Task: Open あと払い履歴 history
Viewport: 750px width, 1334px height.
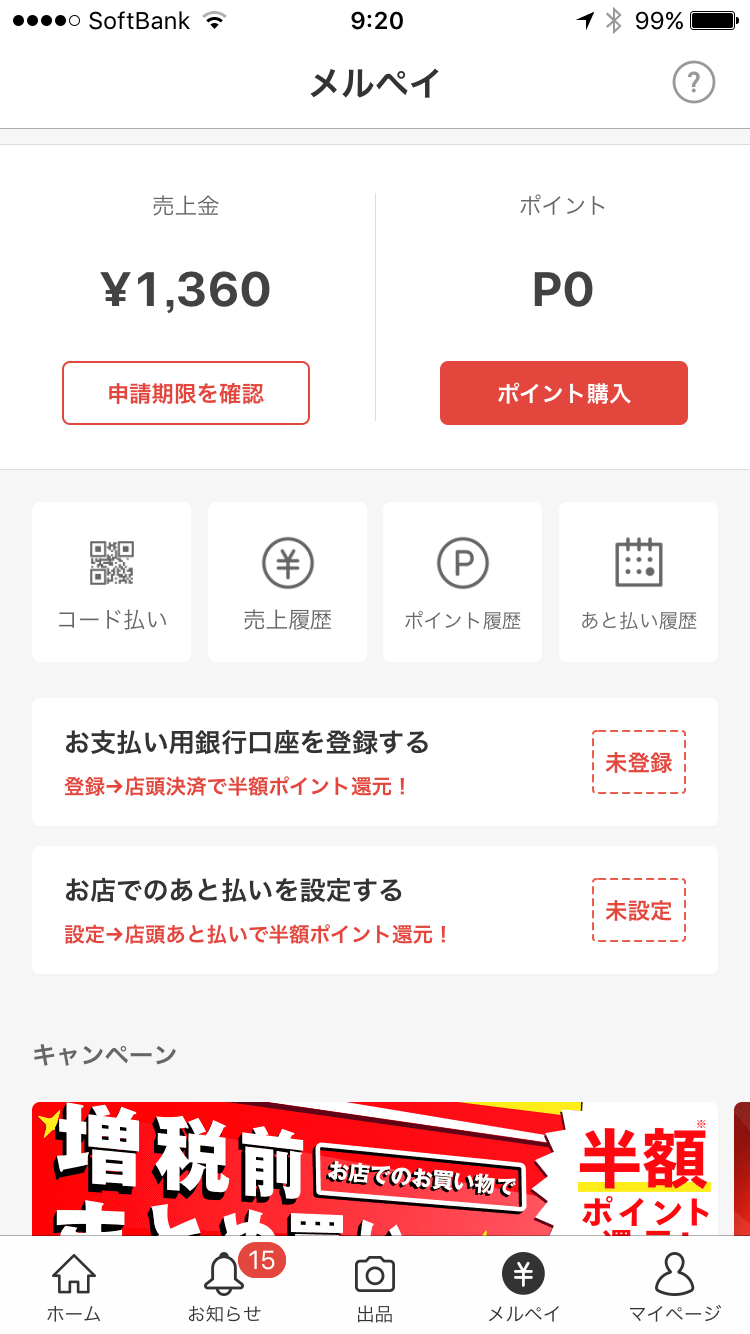Action: coord(638,582)
